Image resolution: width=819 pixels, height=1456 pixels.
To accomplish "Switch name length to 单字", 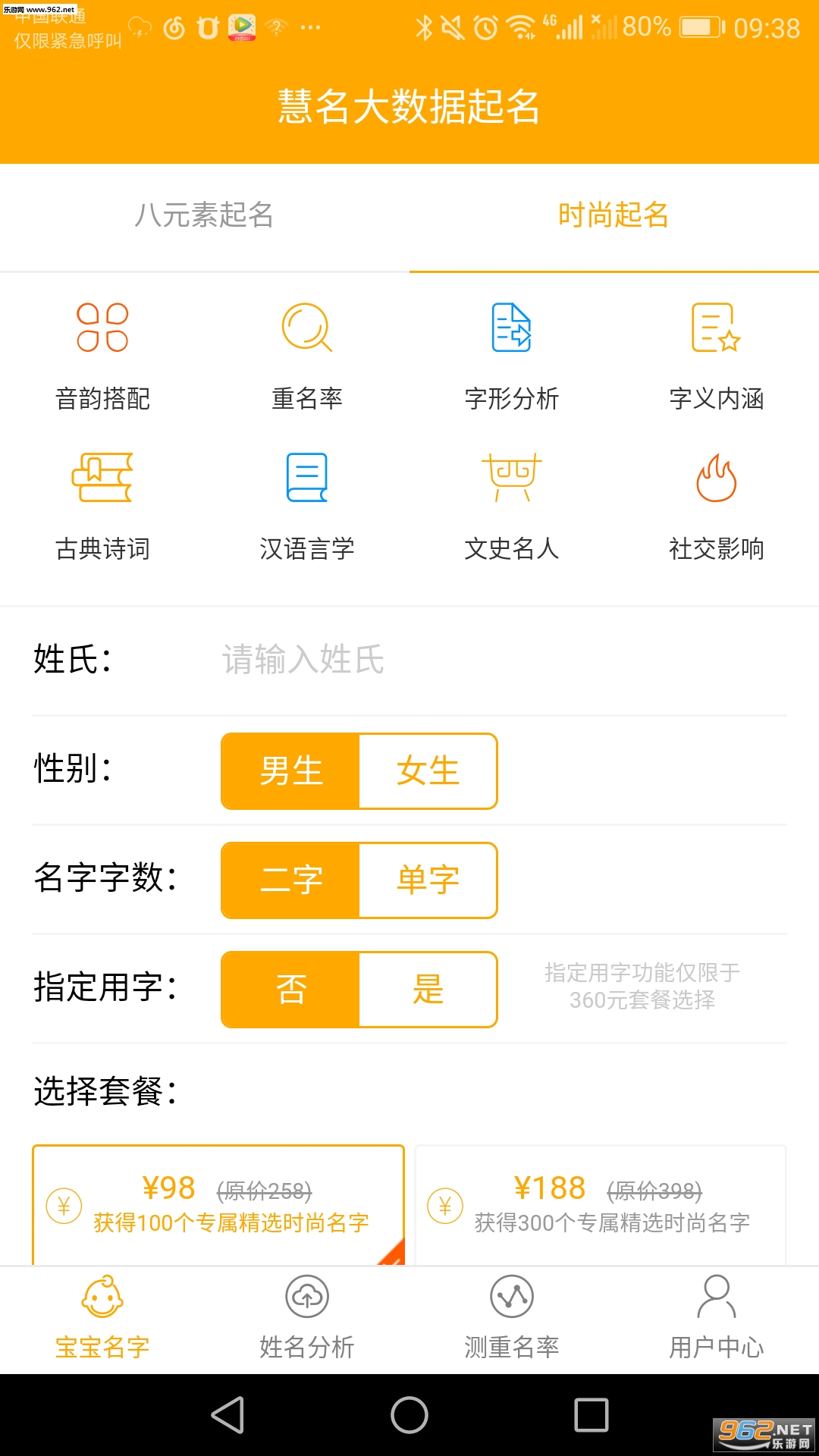I will pyautogui.click(x=427, y=880).
